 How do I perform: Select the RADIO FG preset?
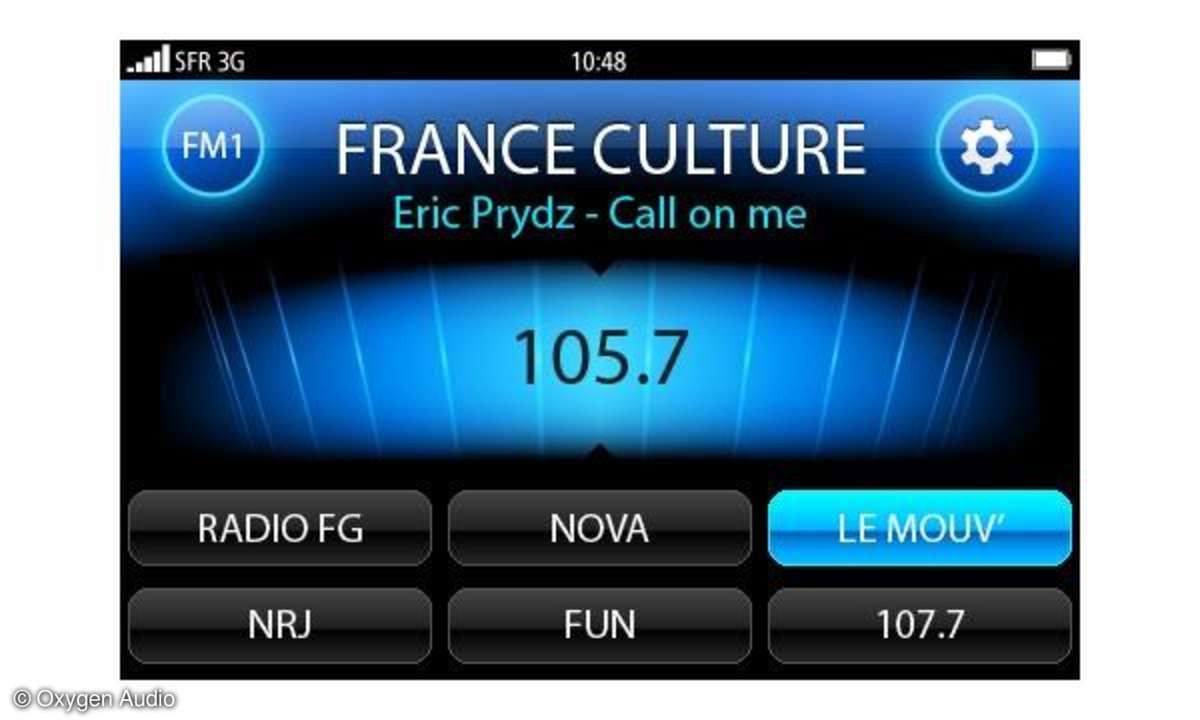pyautogui.click(x=280, y=528)
